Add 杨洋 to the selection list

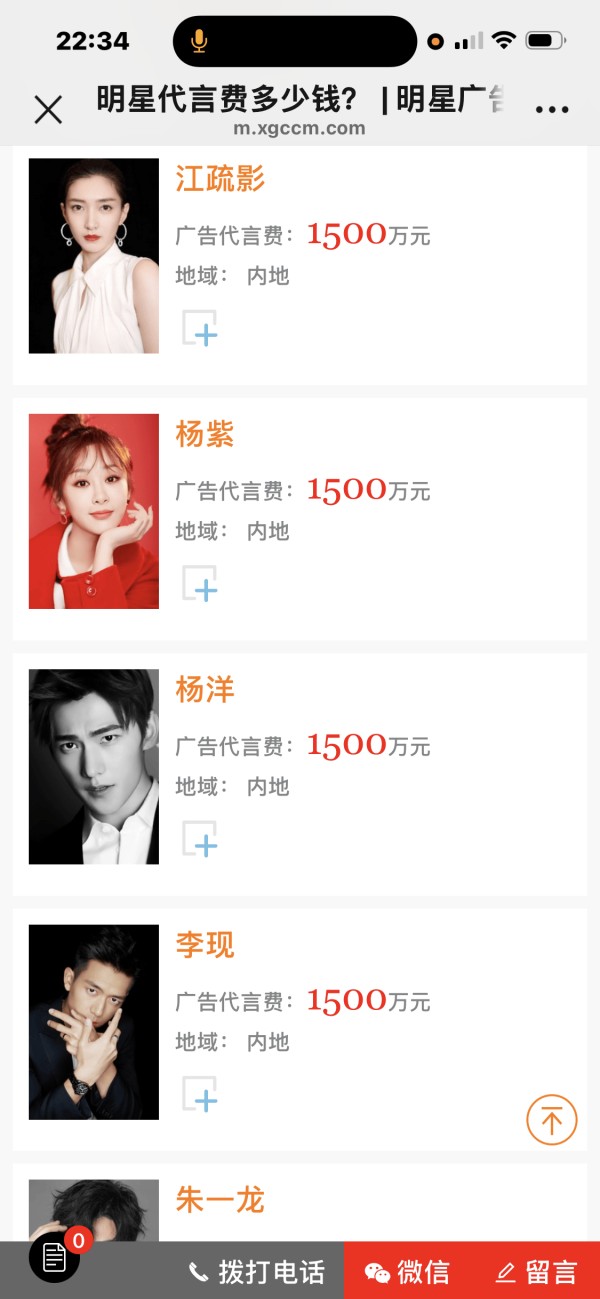[x=200, y=840]
